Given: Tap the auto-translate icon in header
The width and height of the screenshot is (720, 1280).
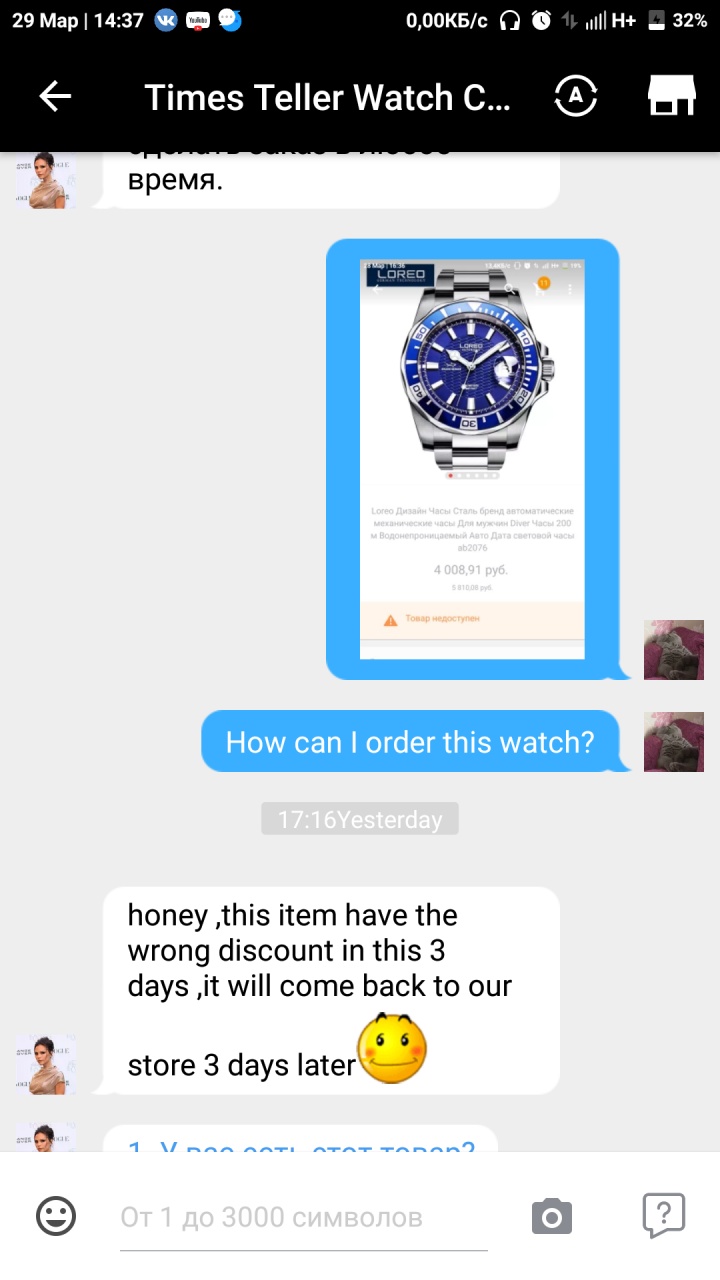Looking at the screenshot, I should point(575,97).
